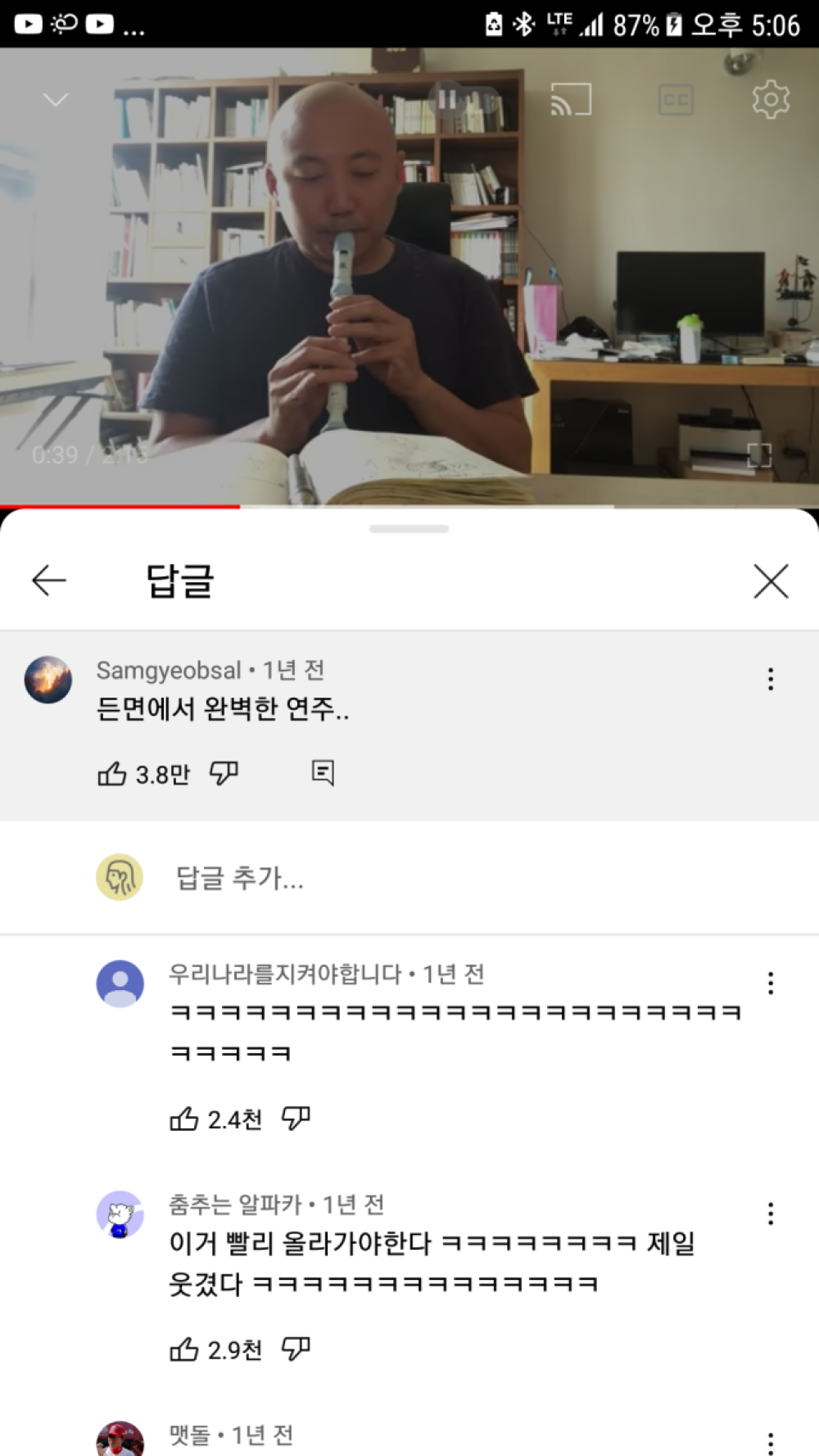Open options menu for 우리나라를지켜야합니다's reply
Image resolution: width=819 pixels, height=1456 pixels.
tap(771, 983)
